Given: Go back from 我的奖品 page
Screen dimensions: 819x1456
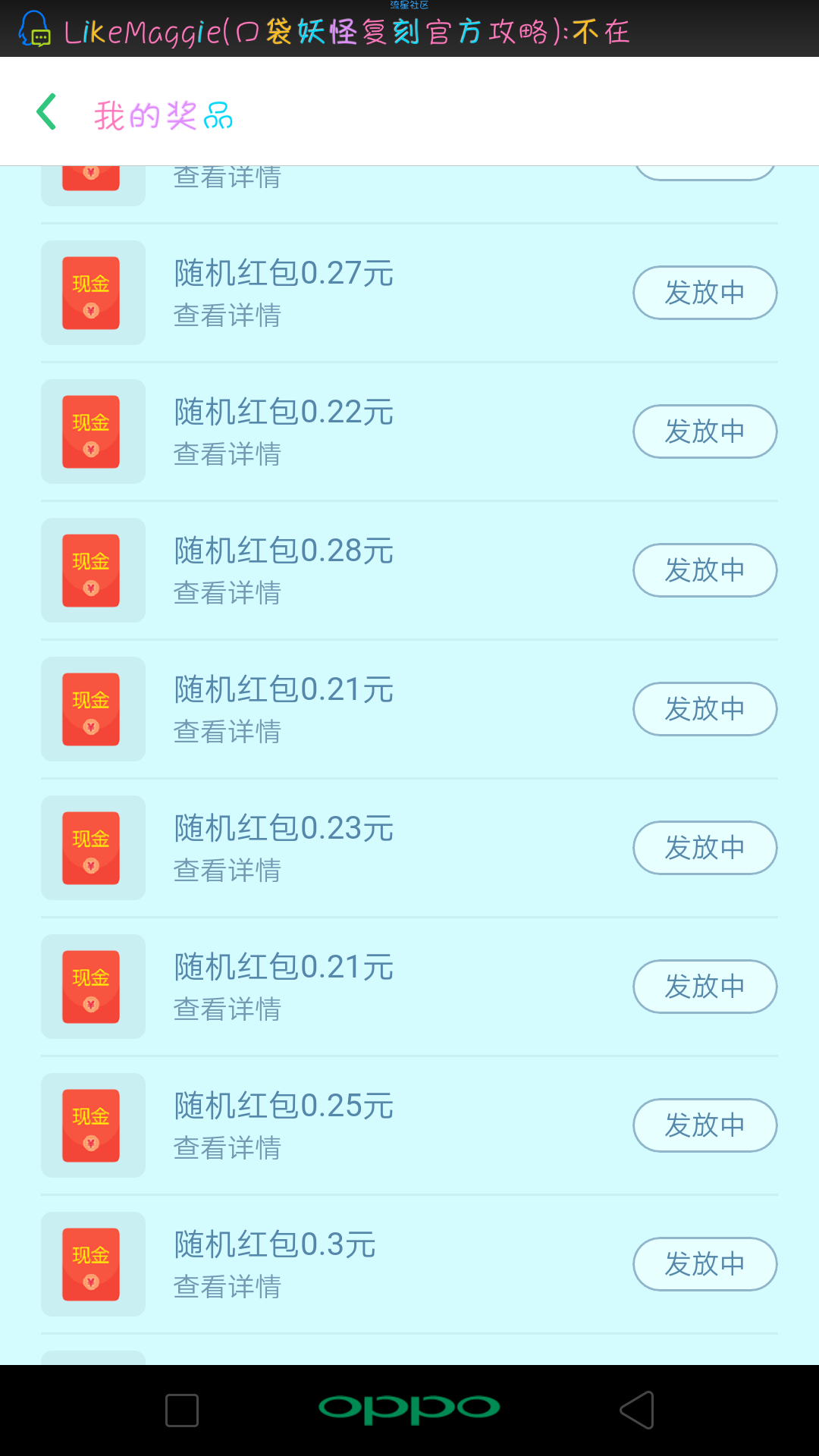Looking at the screenshot, I should coord(47,111).
